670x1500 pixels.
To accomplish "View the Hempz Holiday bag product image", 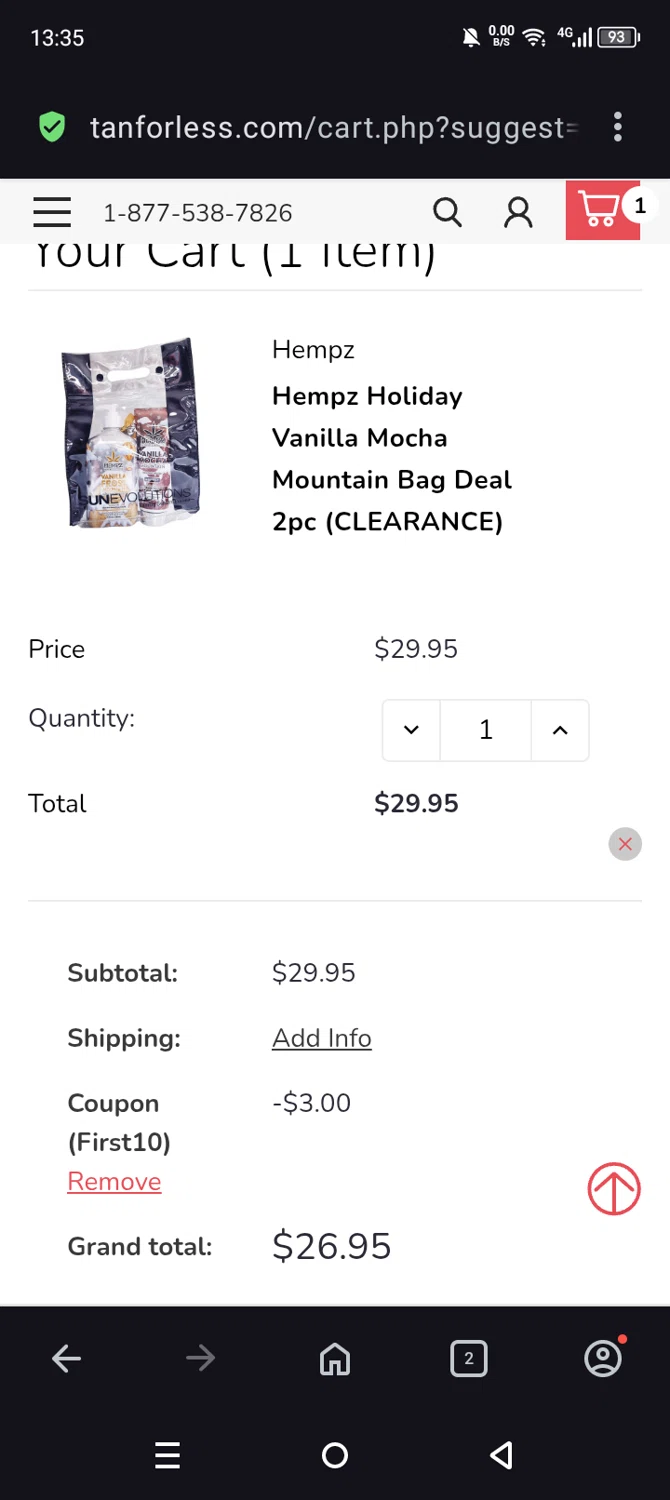I will coord(130,433).
